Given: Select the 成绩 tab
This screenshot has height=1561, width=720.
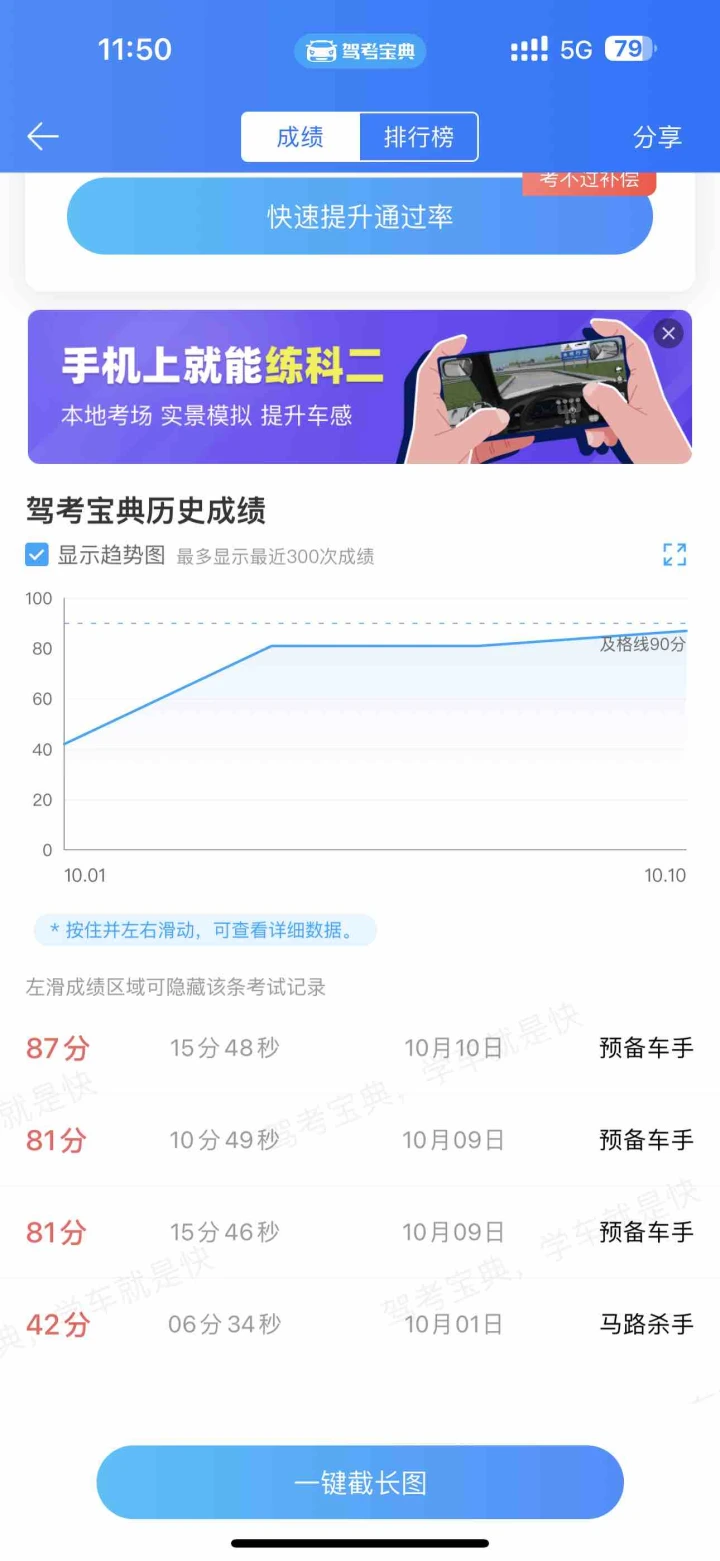Looking at the screenshot, I should coord(300,137).
